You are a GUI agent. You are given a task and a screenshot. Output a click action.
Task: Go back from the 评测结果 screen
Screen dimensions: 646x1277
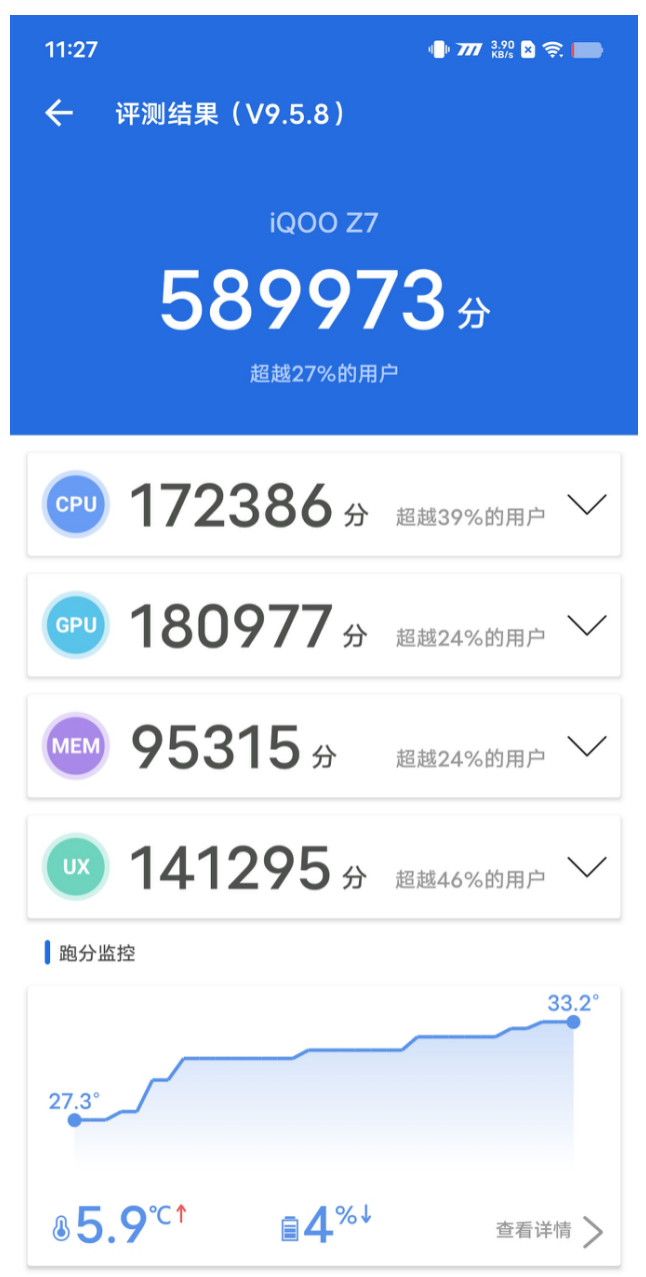[59, 113]
